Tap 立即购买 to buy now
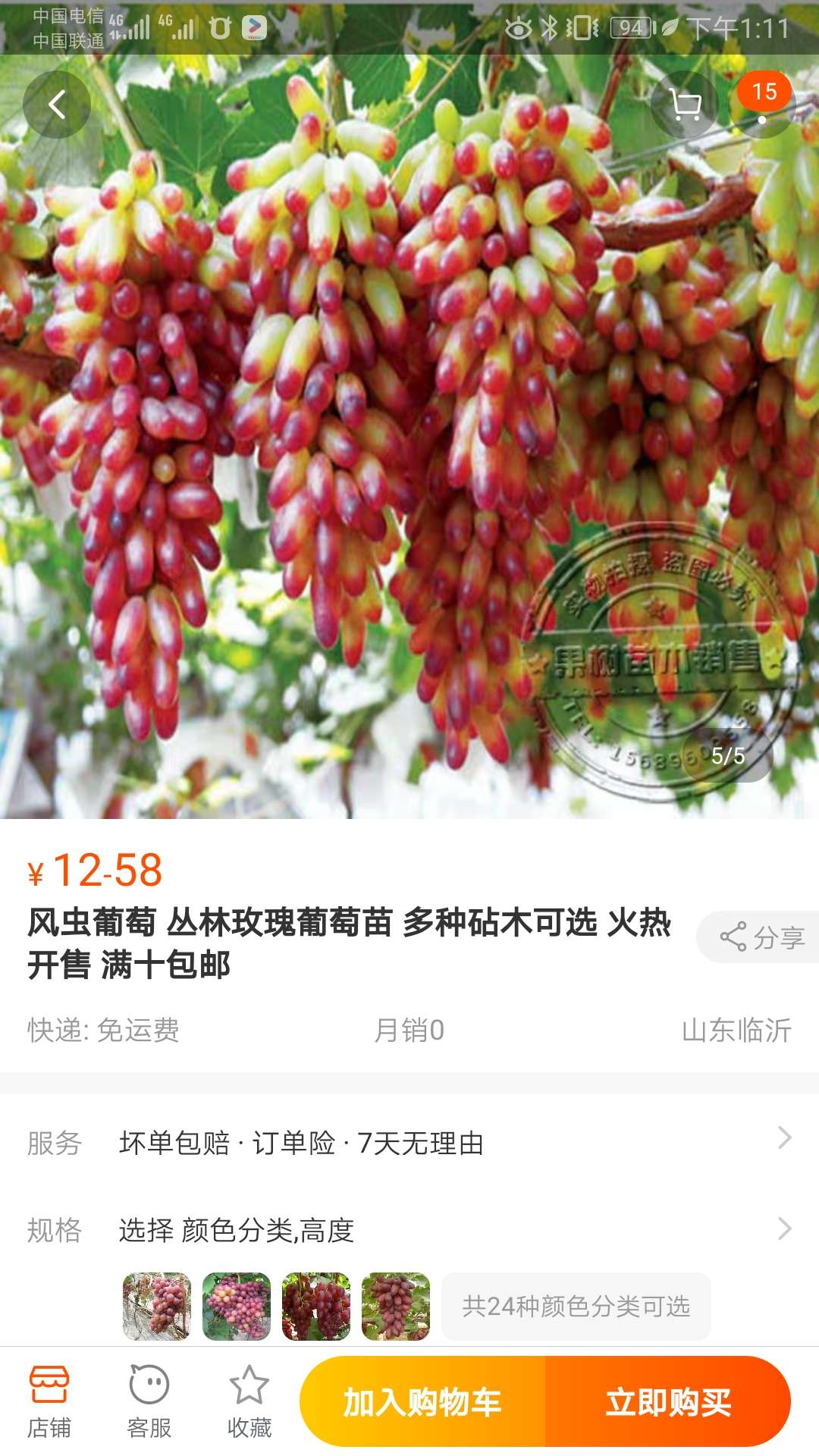 click(x=668, y=1401)
